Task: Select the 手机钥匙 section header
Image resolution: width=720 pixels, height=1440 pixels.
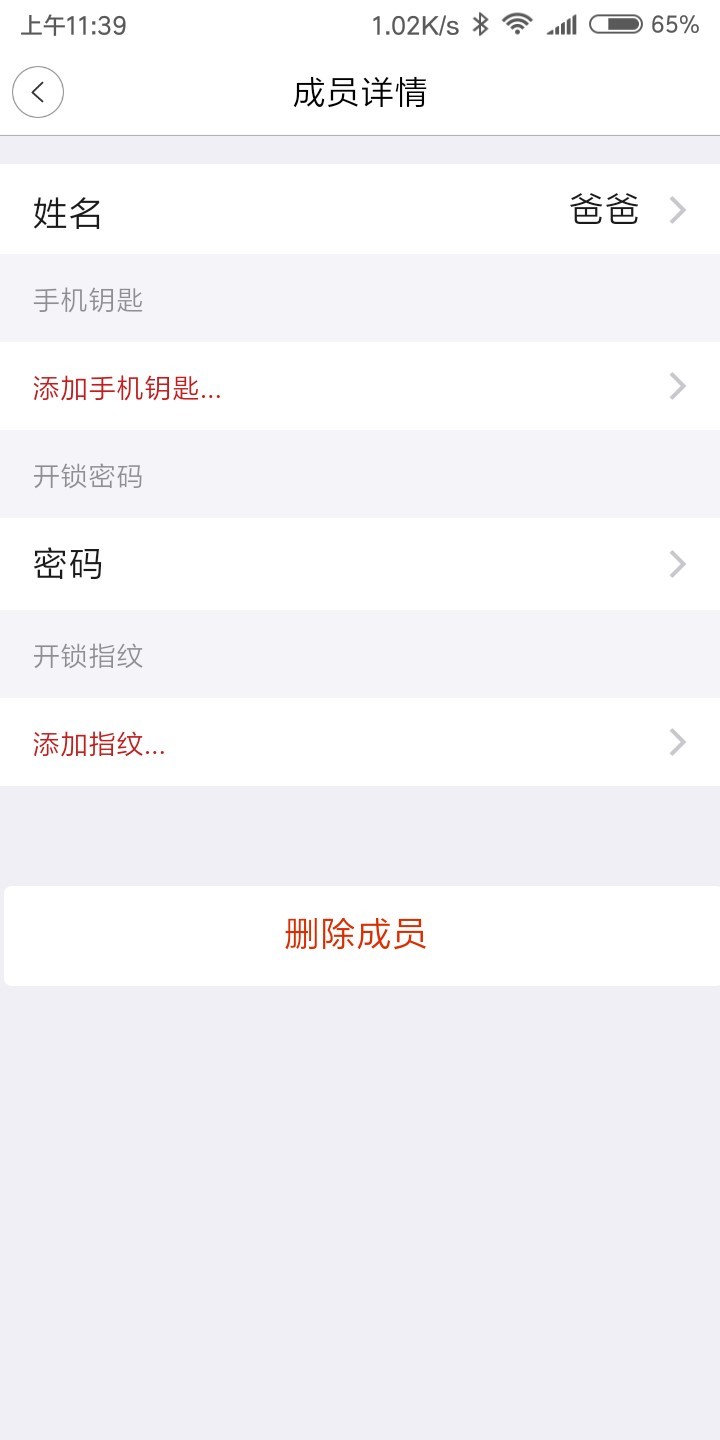Action: click(x=86, y=300)
